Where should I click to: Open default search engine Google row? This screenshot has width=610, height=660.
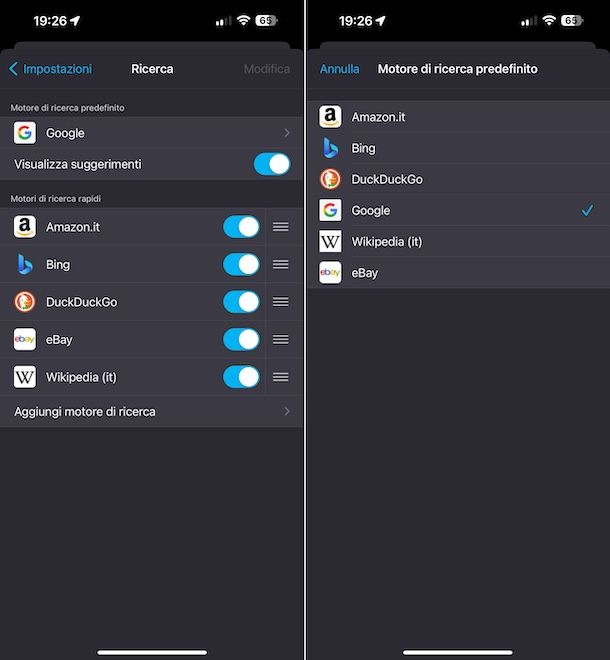coord(152,133)
